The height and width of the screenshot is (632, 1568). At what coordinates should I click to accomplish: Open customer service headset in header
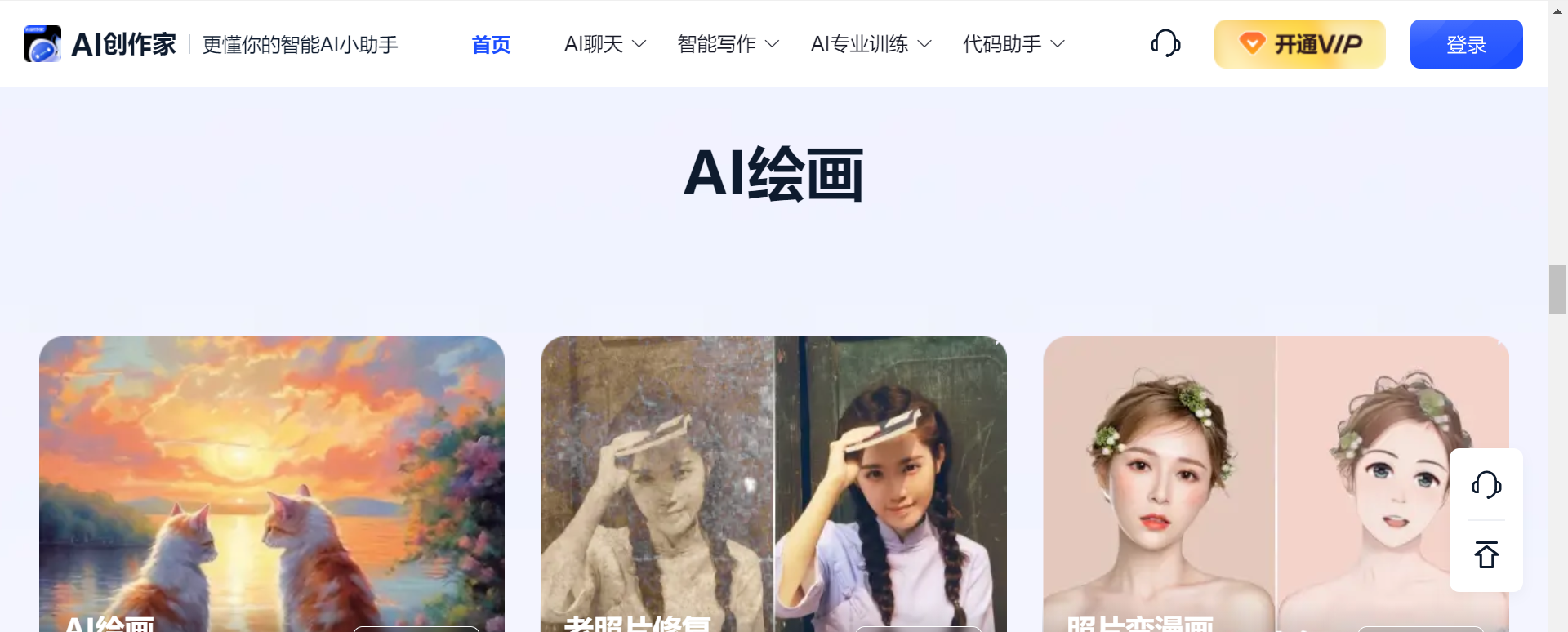[x=1165, y=43]
